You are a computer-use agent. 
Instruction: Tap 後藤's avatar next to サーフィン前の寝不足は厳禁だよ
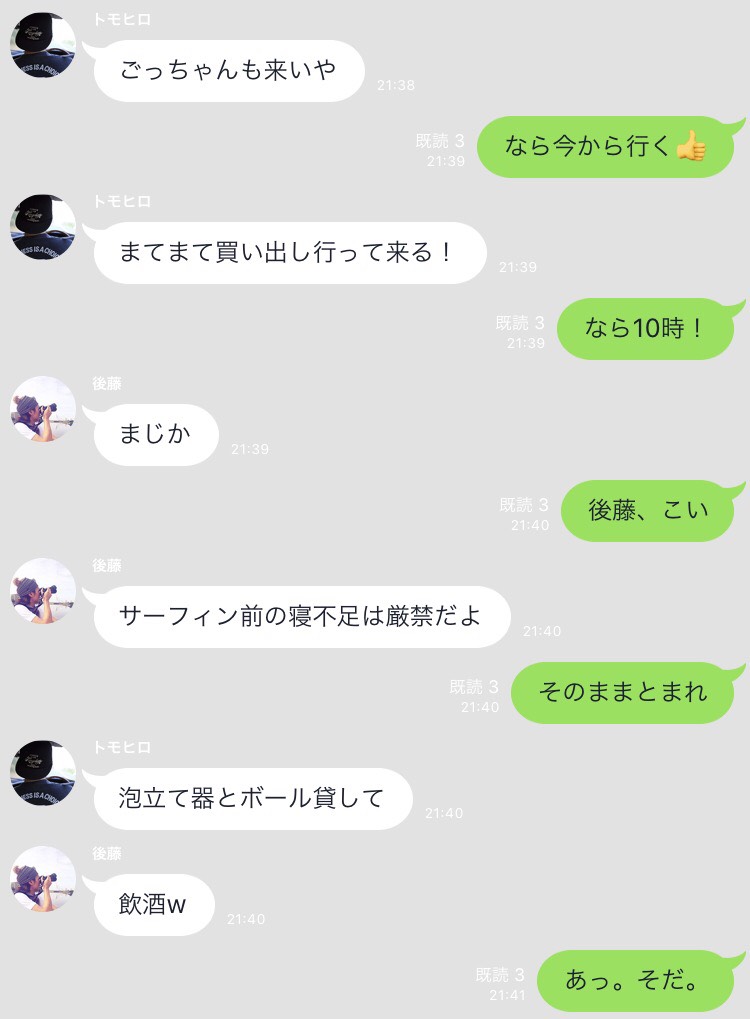coord(43,592)
